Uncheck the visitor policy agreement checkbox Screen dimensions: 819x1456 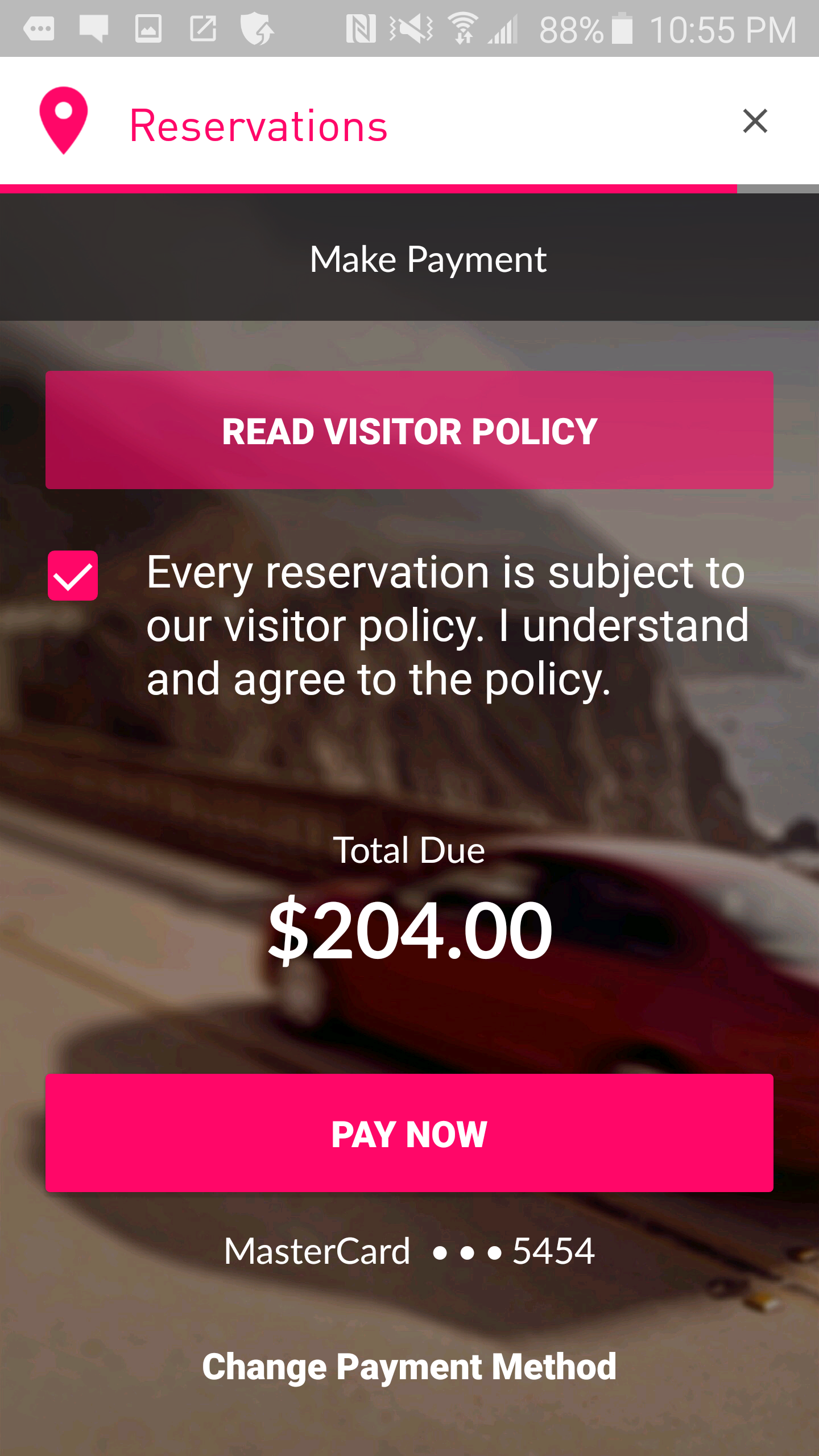pyautogui.click(x=73, y=576)
